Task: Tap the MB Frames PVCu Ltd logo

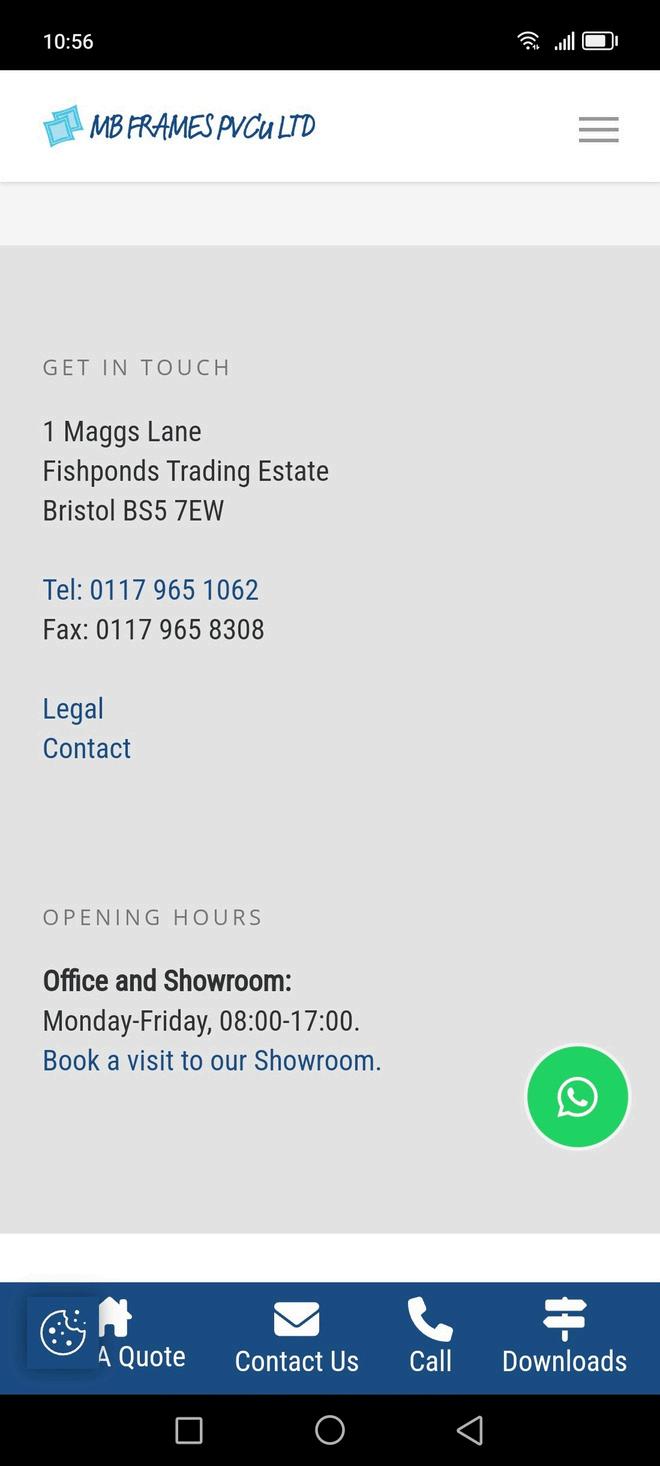Action: pyautogui.click(x=180, y=127)
